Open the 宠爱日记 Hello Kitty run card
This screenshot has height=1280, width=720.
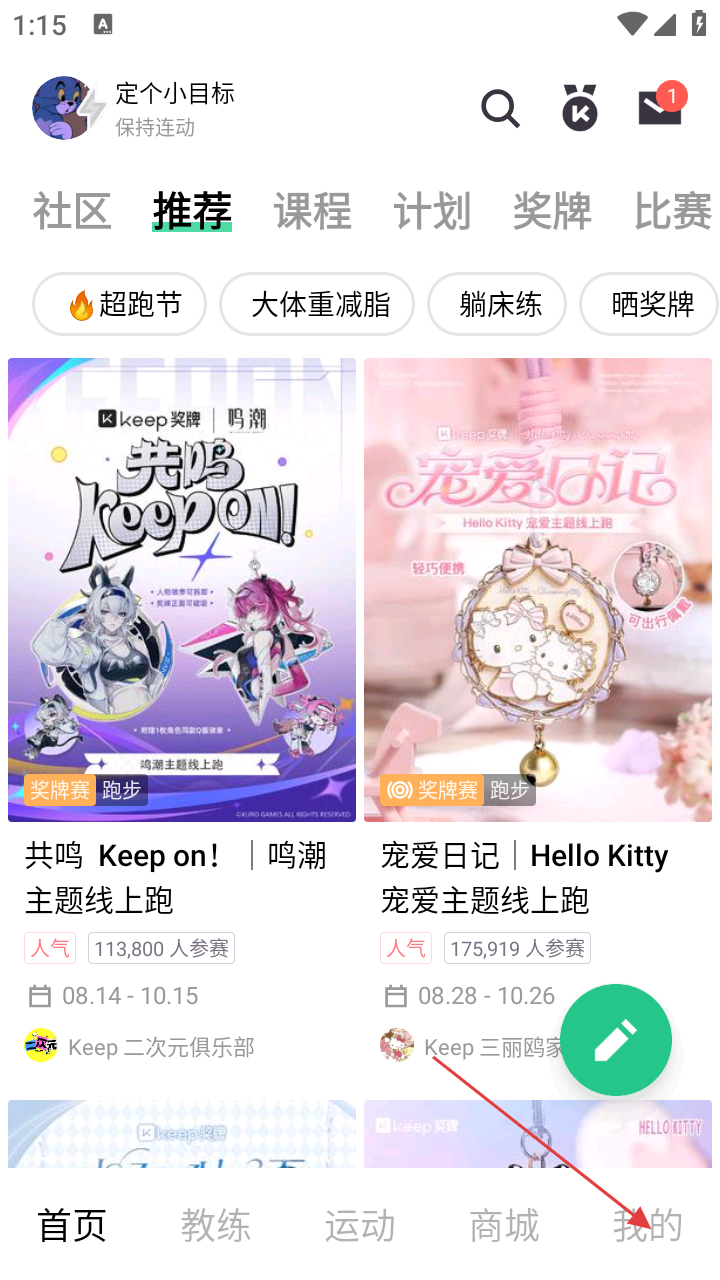(538, 590)
